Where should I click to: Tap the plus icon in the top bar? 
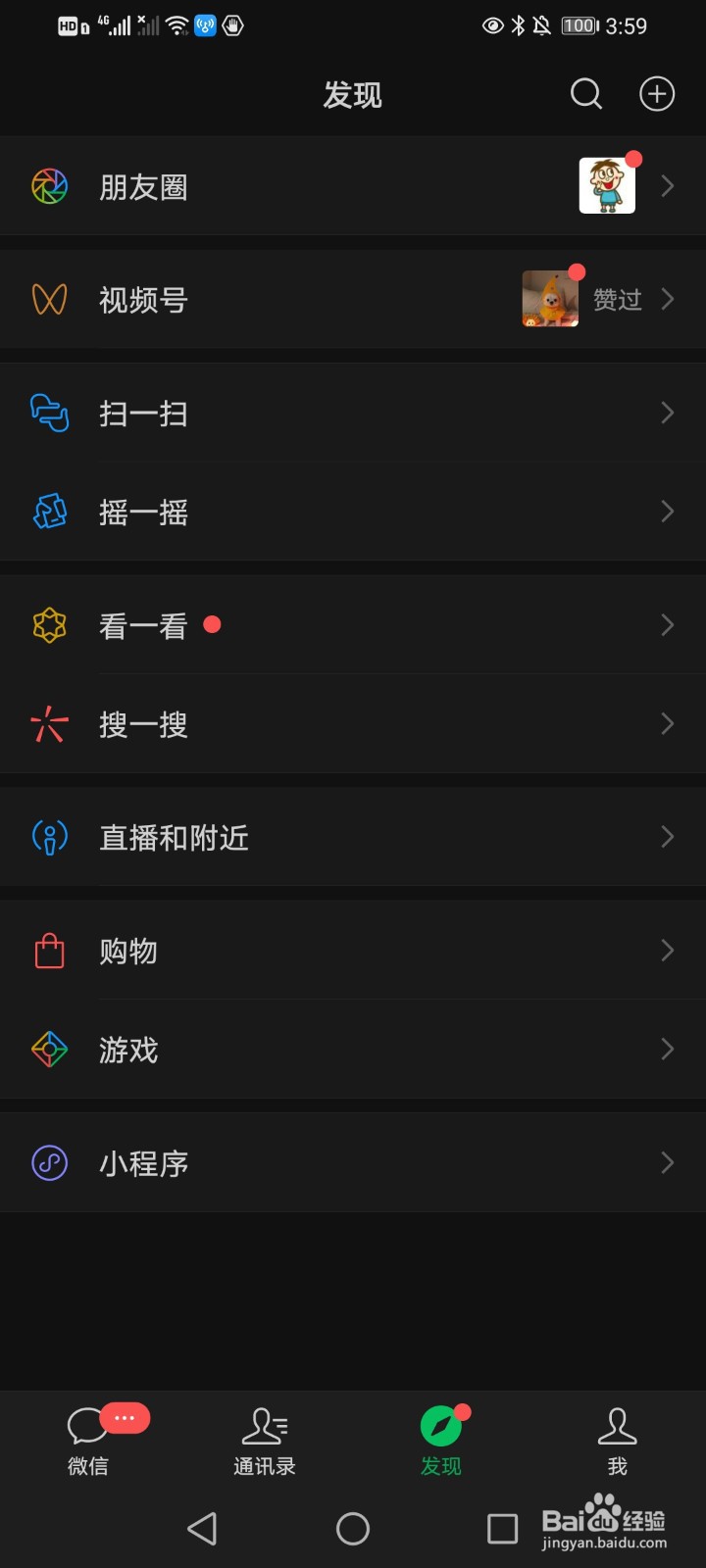click(656, 94)
